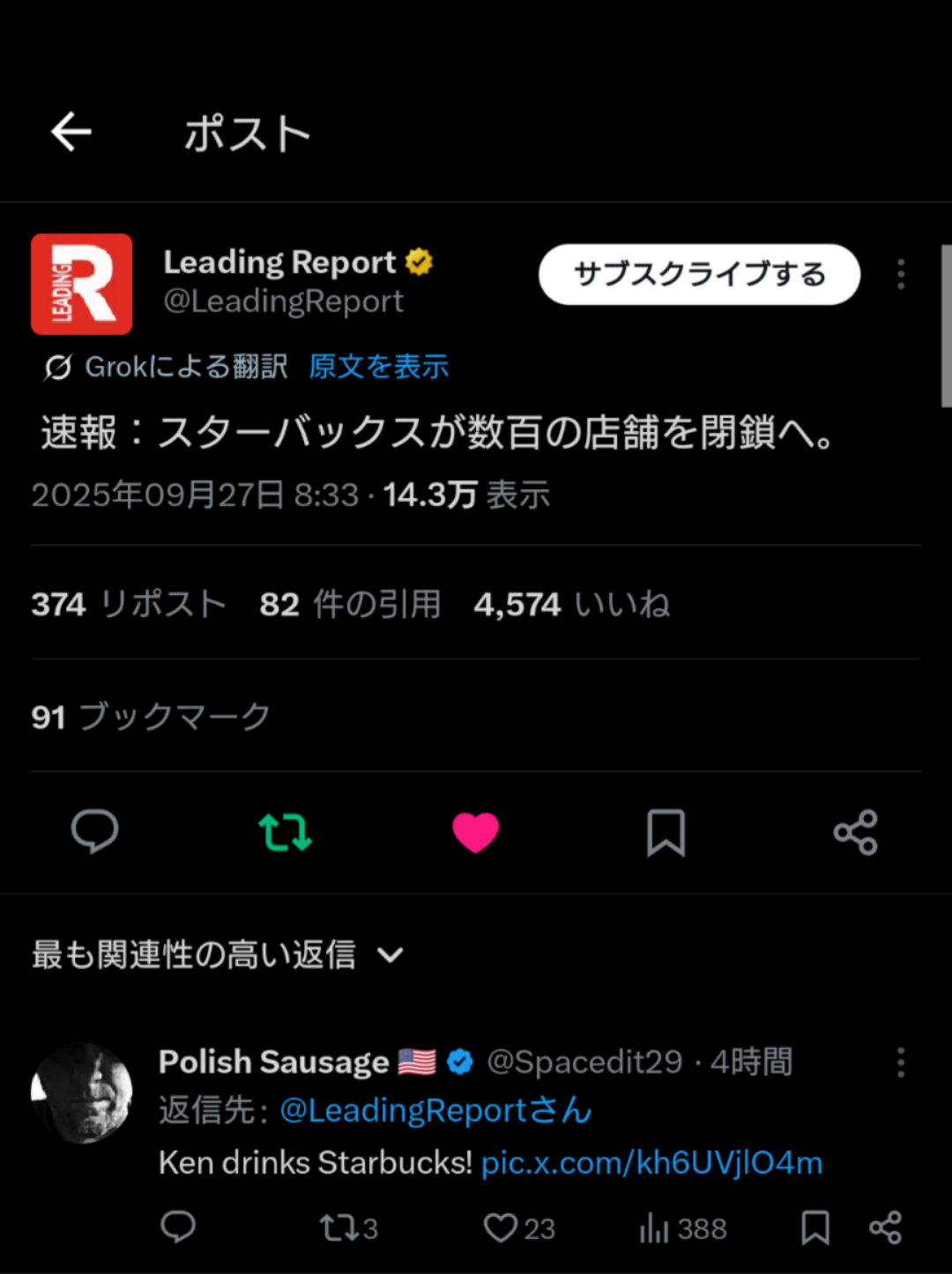The image size is (952, 1274).
Task: View the 374 リポスト list
Action: click(129, 605)
